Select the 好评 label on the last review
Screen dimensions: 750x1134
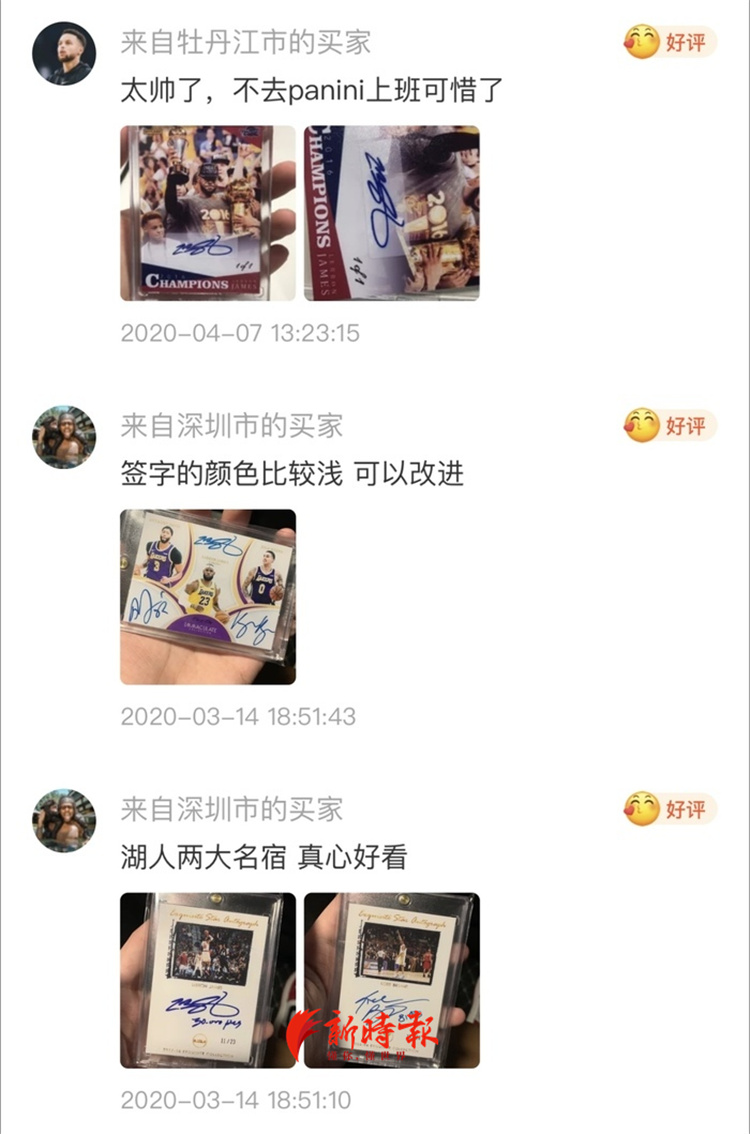pos(684,810)
